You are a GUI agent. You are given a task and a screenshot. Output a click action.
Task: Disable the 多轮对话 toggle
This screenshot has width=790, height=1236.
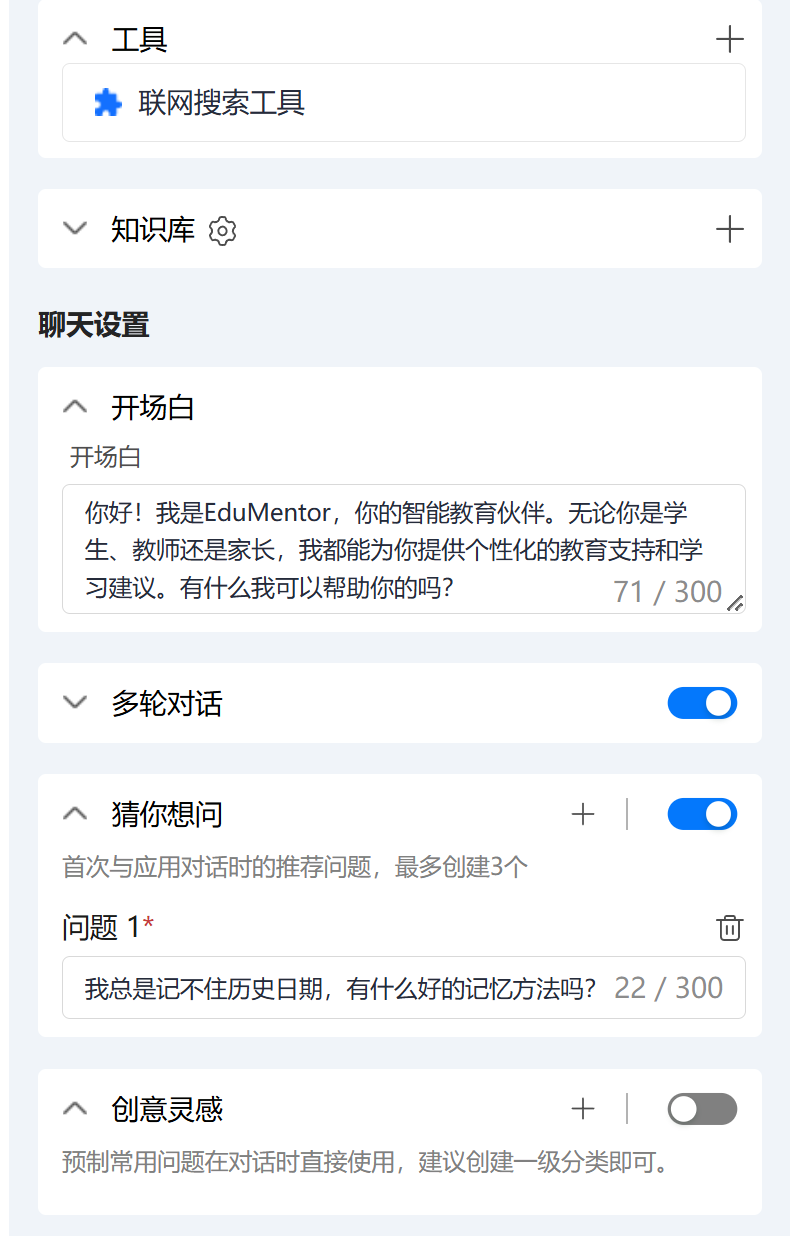pyautogui.click(x=702, y=703)
